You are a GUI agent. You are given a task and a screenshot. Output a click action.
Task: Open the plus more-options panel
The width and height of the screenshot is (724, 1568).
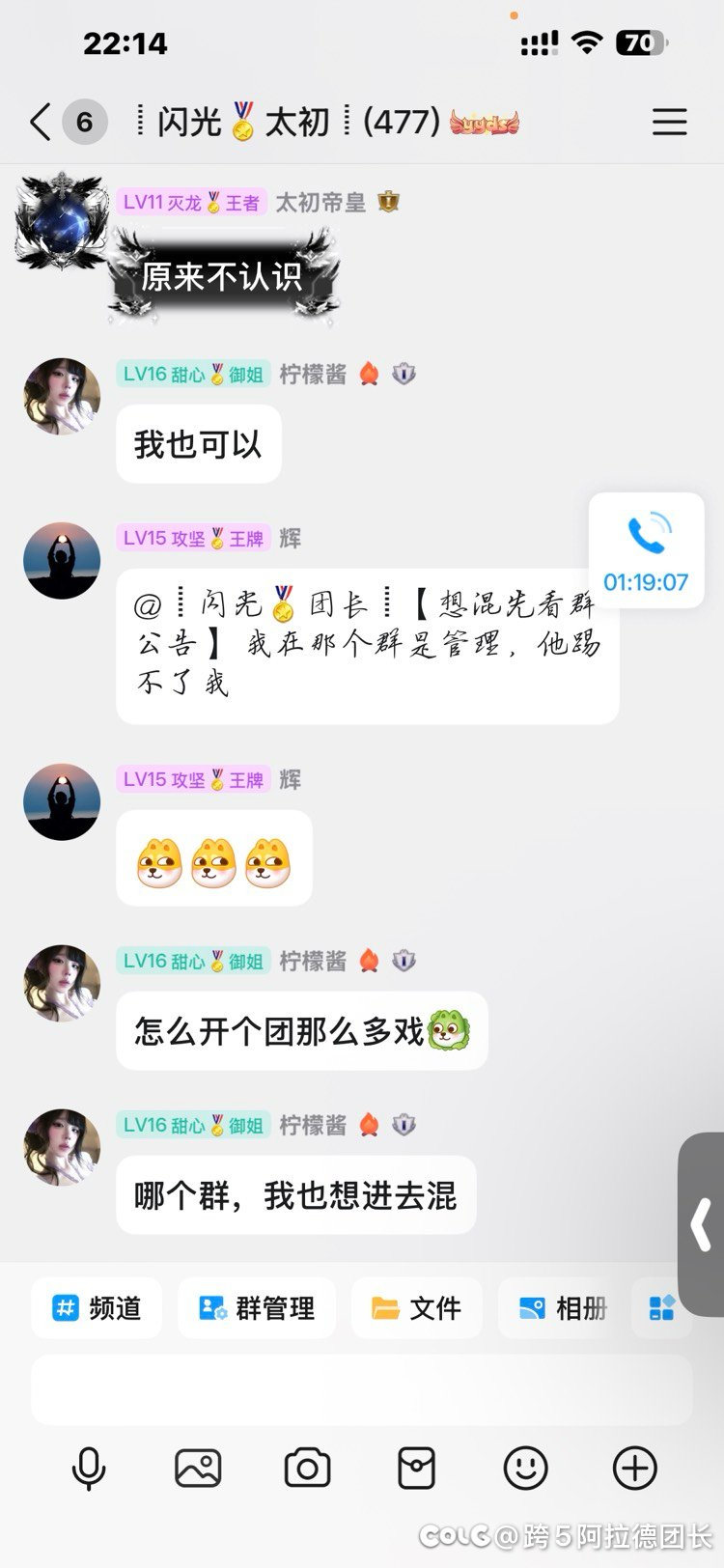(635, 1469)
